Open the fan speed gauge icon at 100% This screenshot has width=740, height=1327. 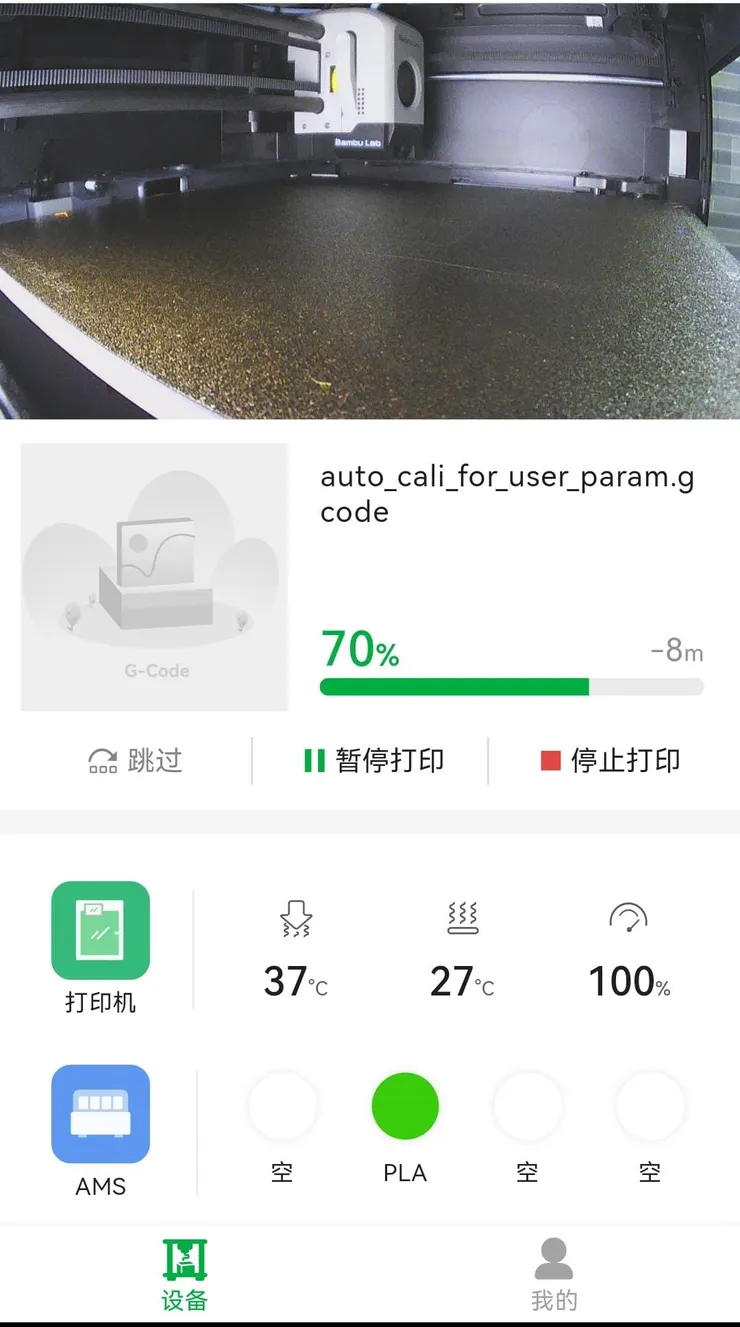pos(628,915)
